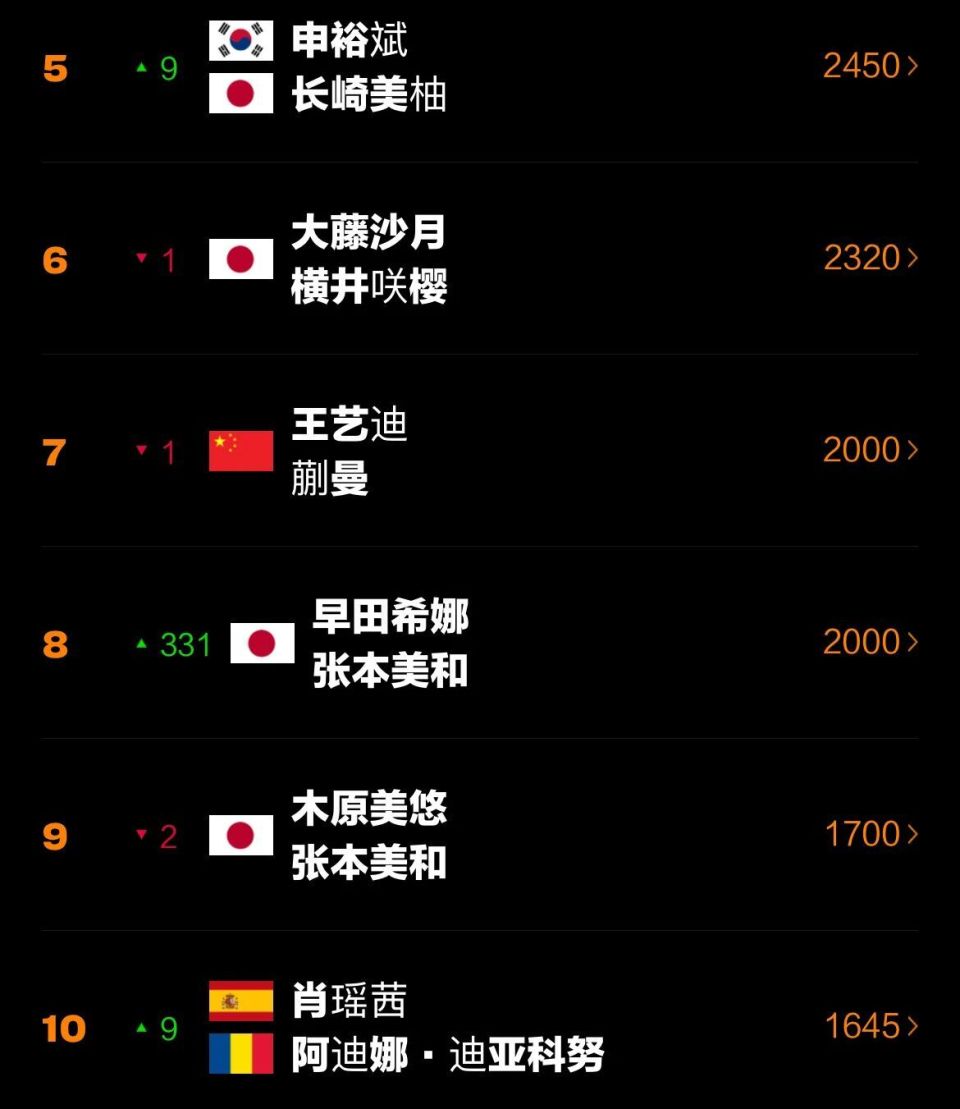Click the Romania flag beside 阿迪娜·迪亚科努
The height and width of the screenshot is (1109, 960).
pyautogui.click(x=242, y=1053)
